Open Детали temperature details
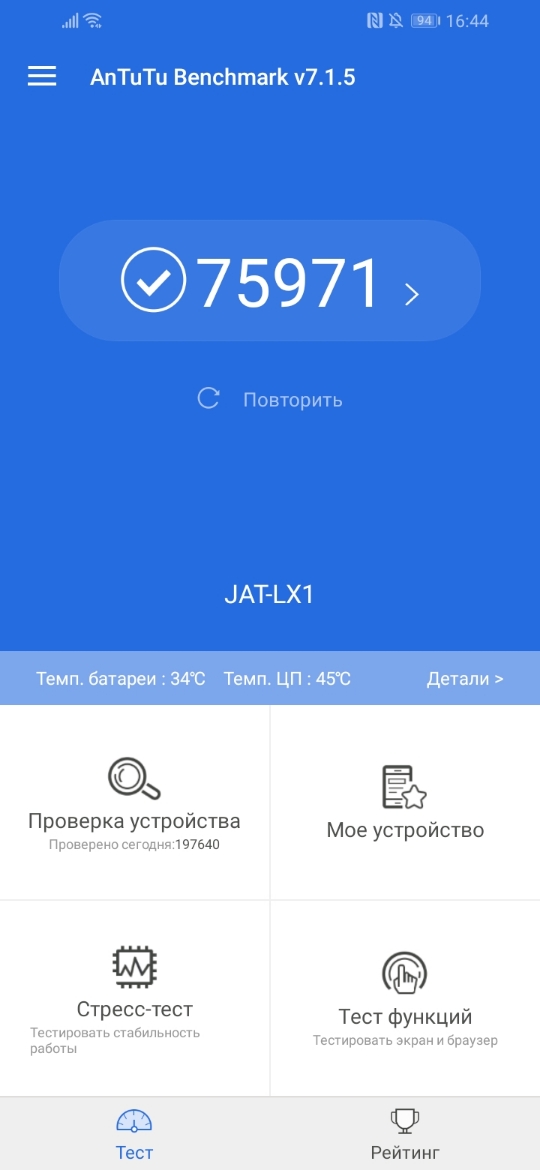Screen dimensions: 540x1170 pyautogui.click(x=465, y=678)
